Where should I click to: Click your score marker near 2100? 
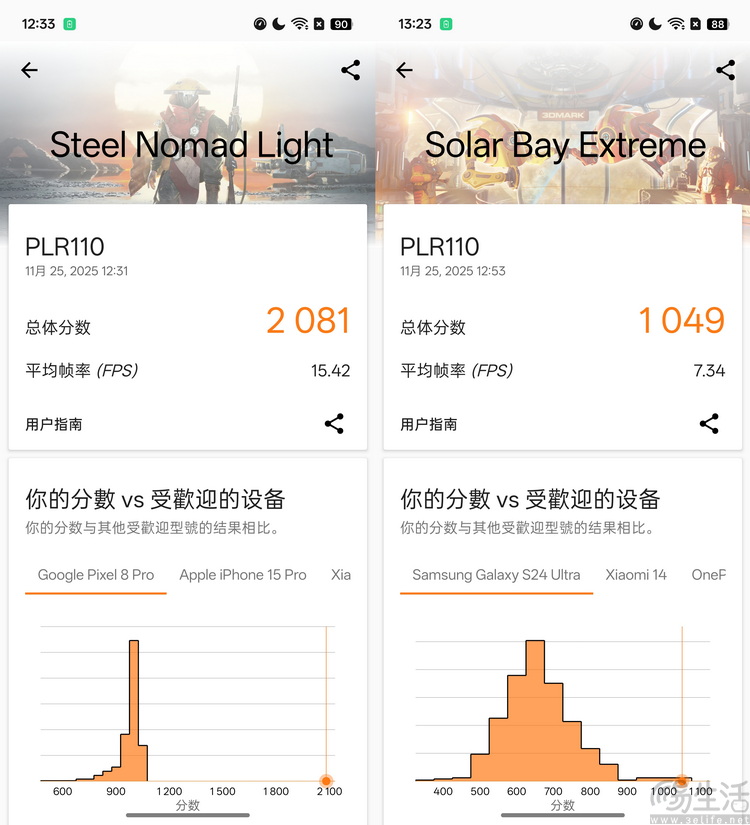pyautogui.click(x=327, y=781)
